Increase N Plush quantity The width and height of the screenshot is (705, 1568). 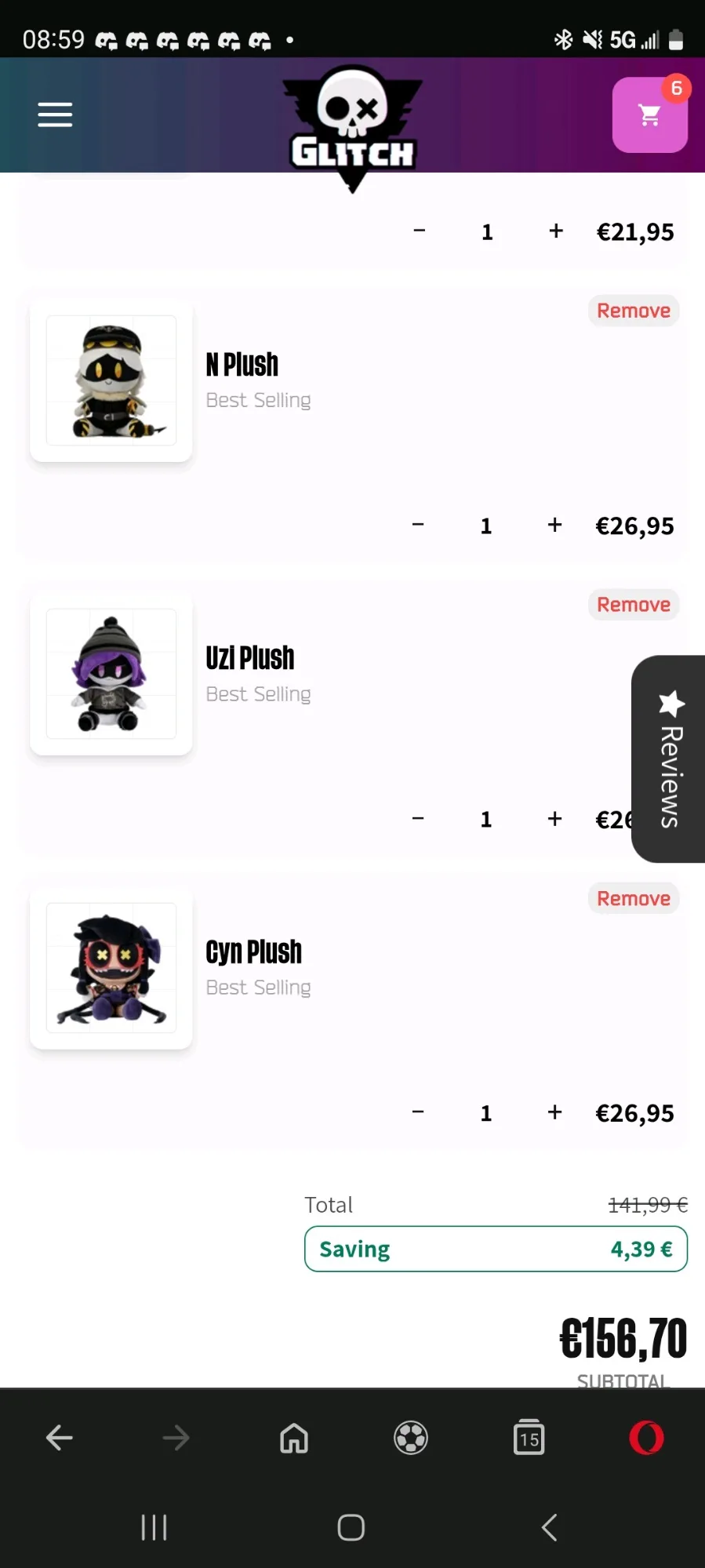point(554,525)
